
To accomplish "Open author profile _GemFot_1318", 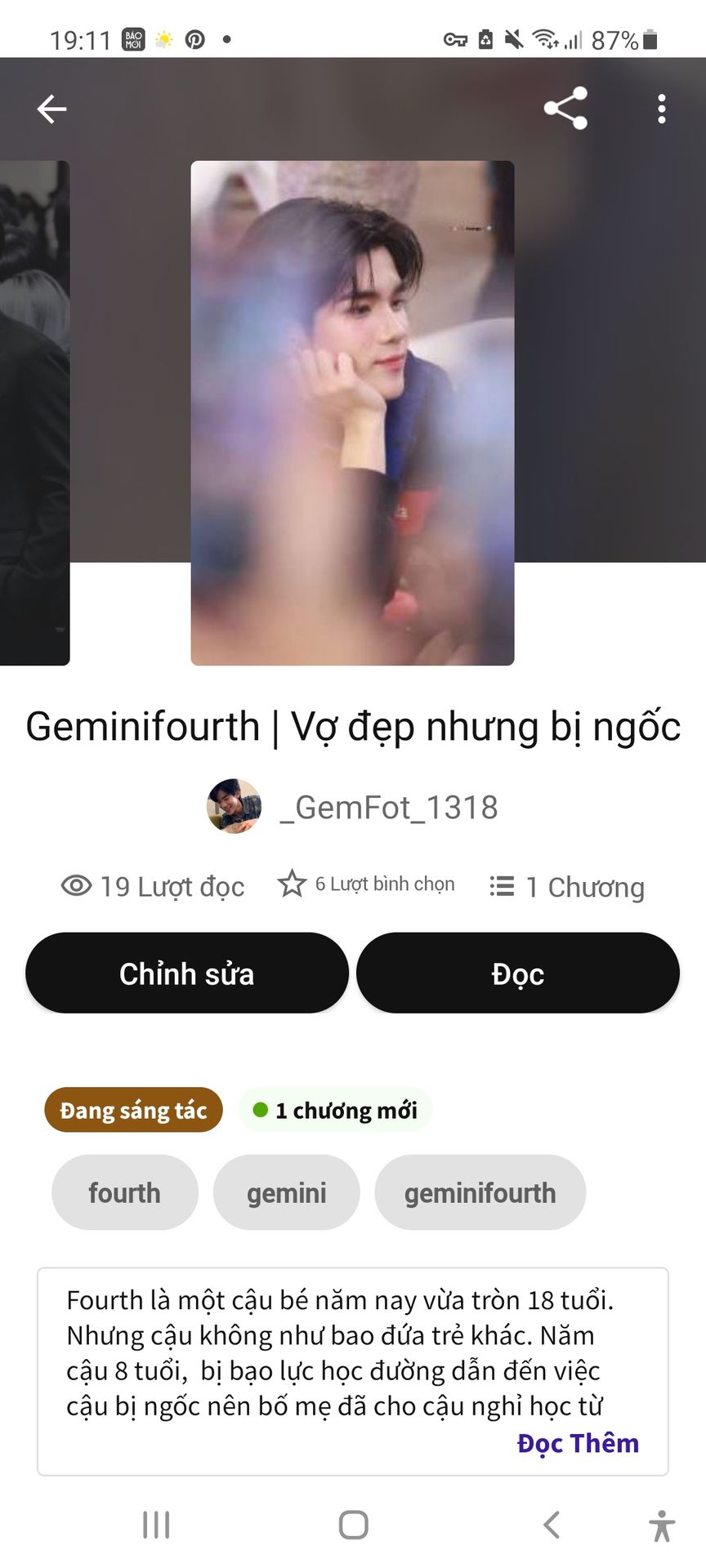I will [352, 807].
